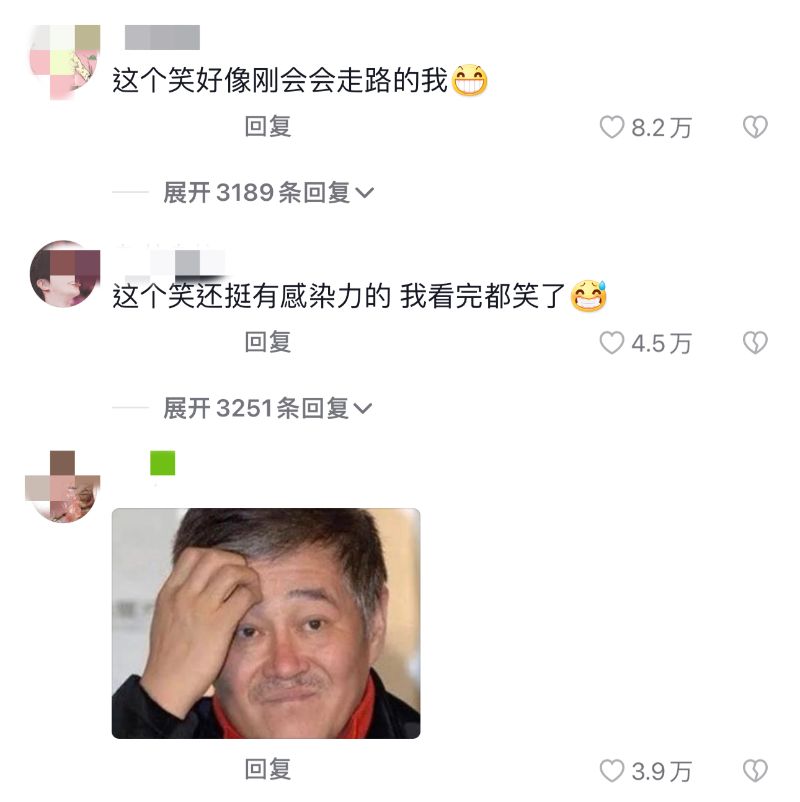The height and width of the screenshot is (802, 800).
Task: Expand 3189 replies
Action: pyautogui.click(x=268, y=192)
